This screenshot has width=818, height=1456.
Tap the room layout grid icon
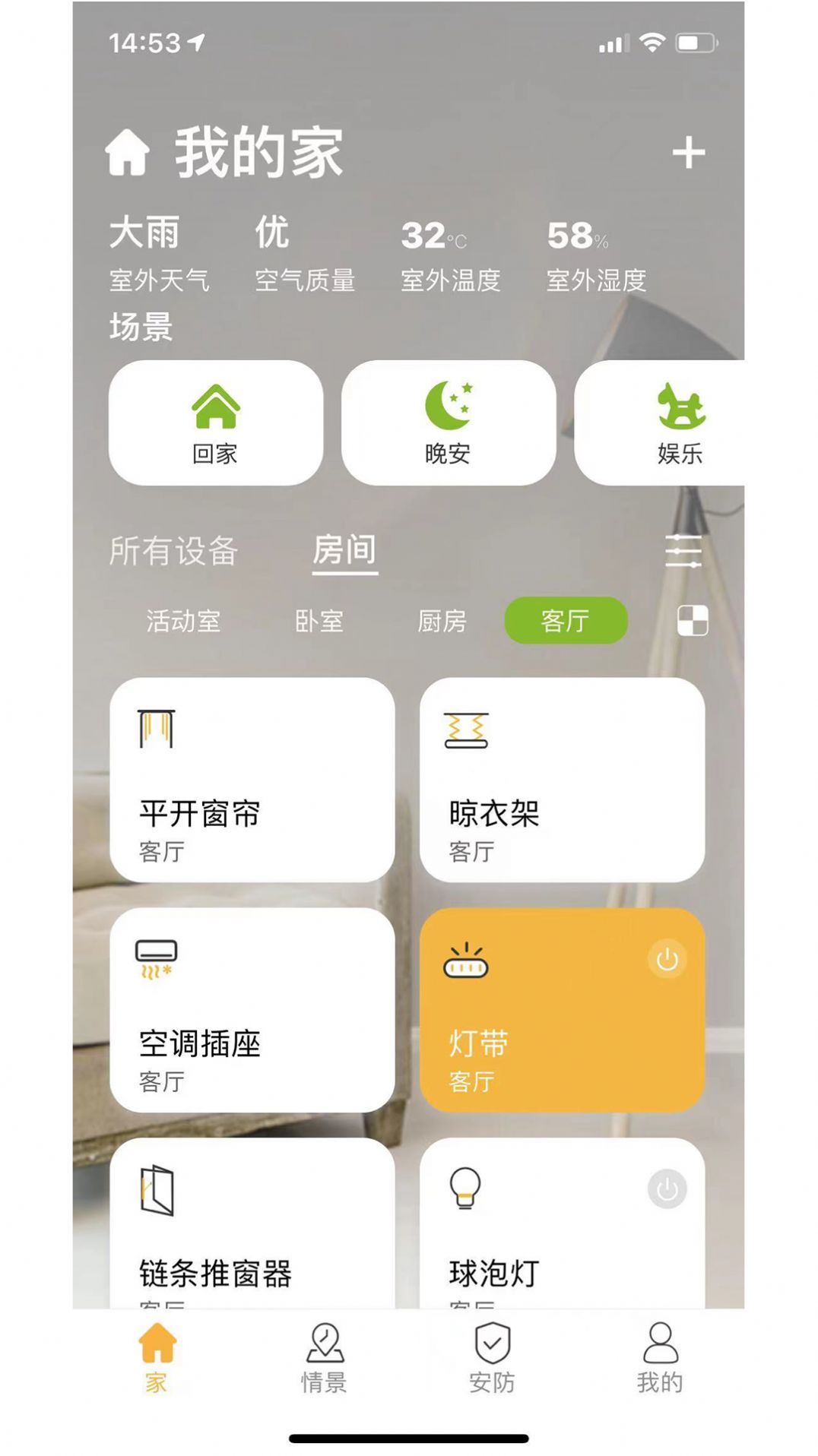(x=693, y=621)
